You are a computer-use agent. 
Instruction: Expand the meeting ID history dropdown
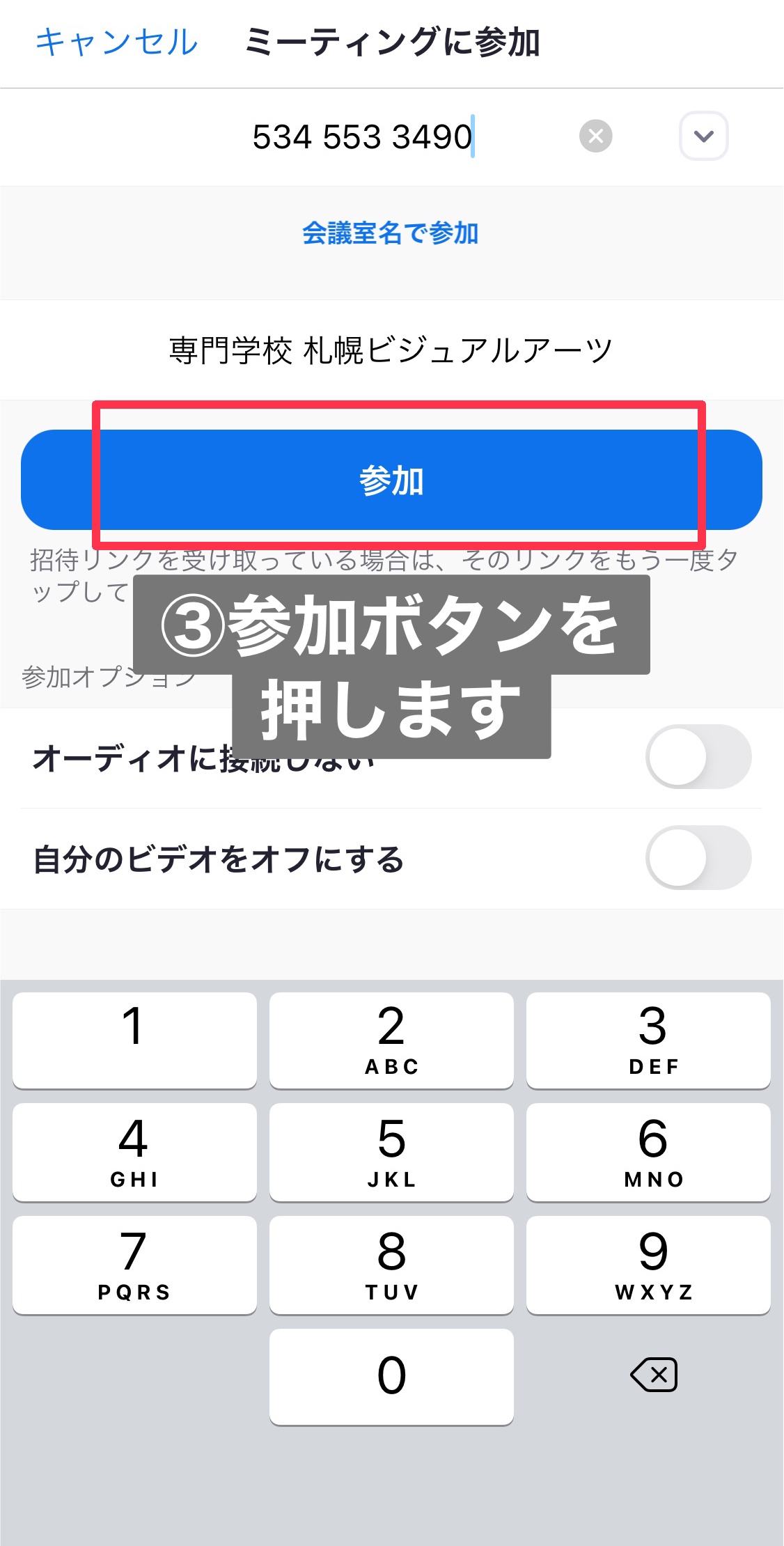tap(703, 136)
